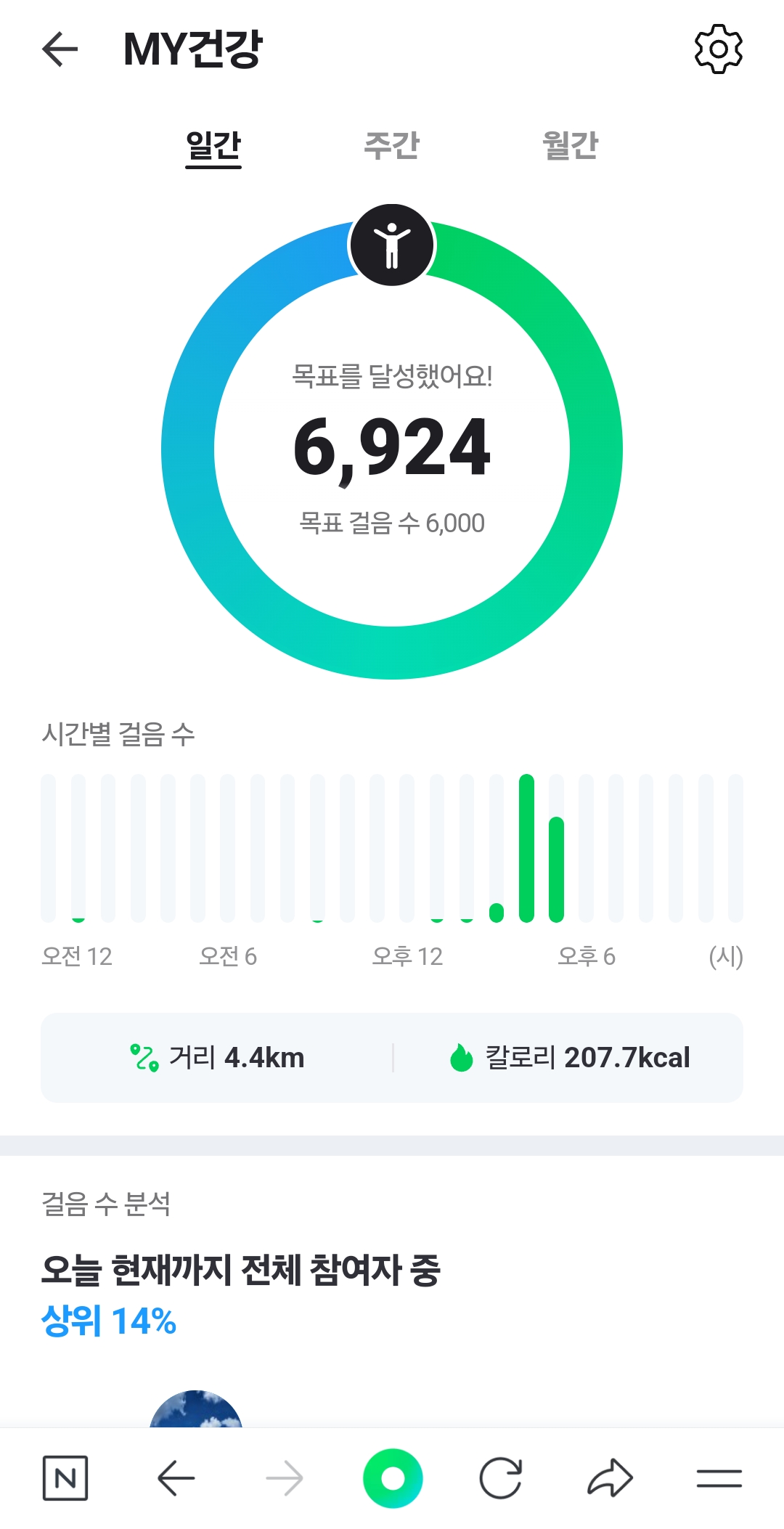Open the settings gear icon
The image size is (784, 1529).
pyautogui.click(x=718, y=49)
